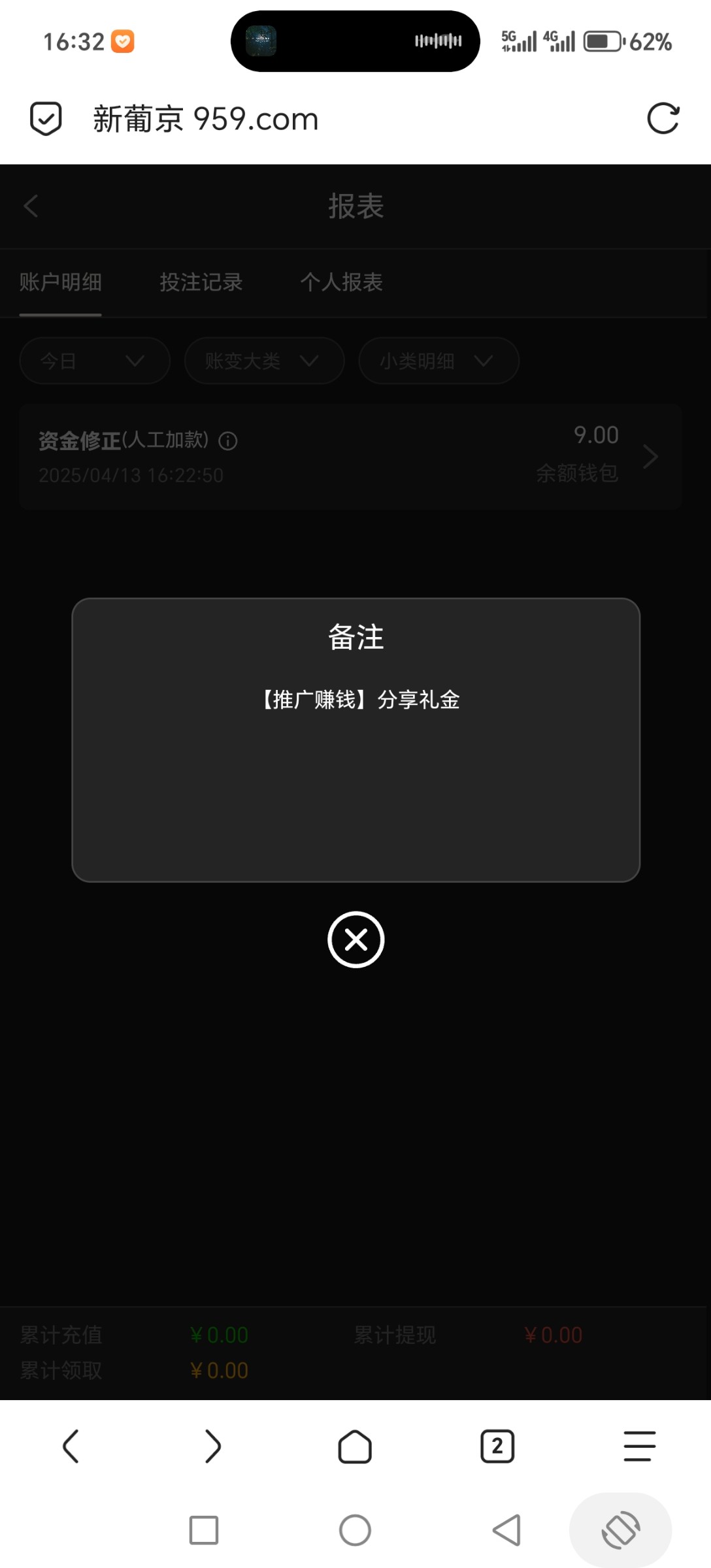Open the browser menu

(x=639, y=1446)
